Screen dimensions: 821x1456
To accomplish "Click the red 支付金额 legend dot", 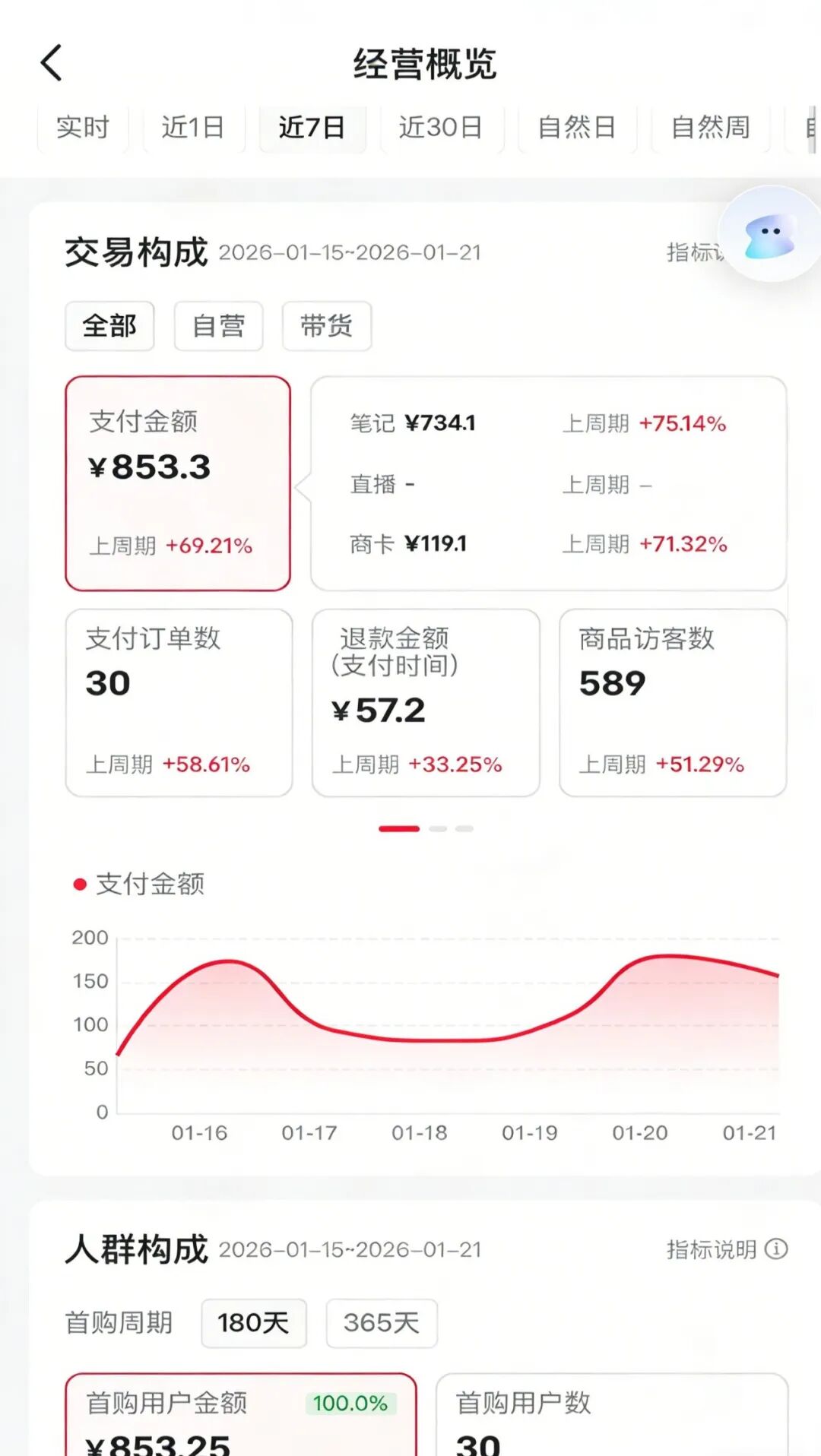I will pos(79,884).
